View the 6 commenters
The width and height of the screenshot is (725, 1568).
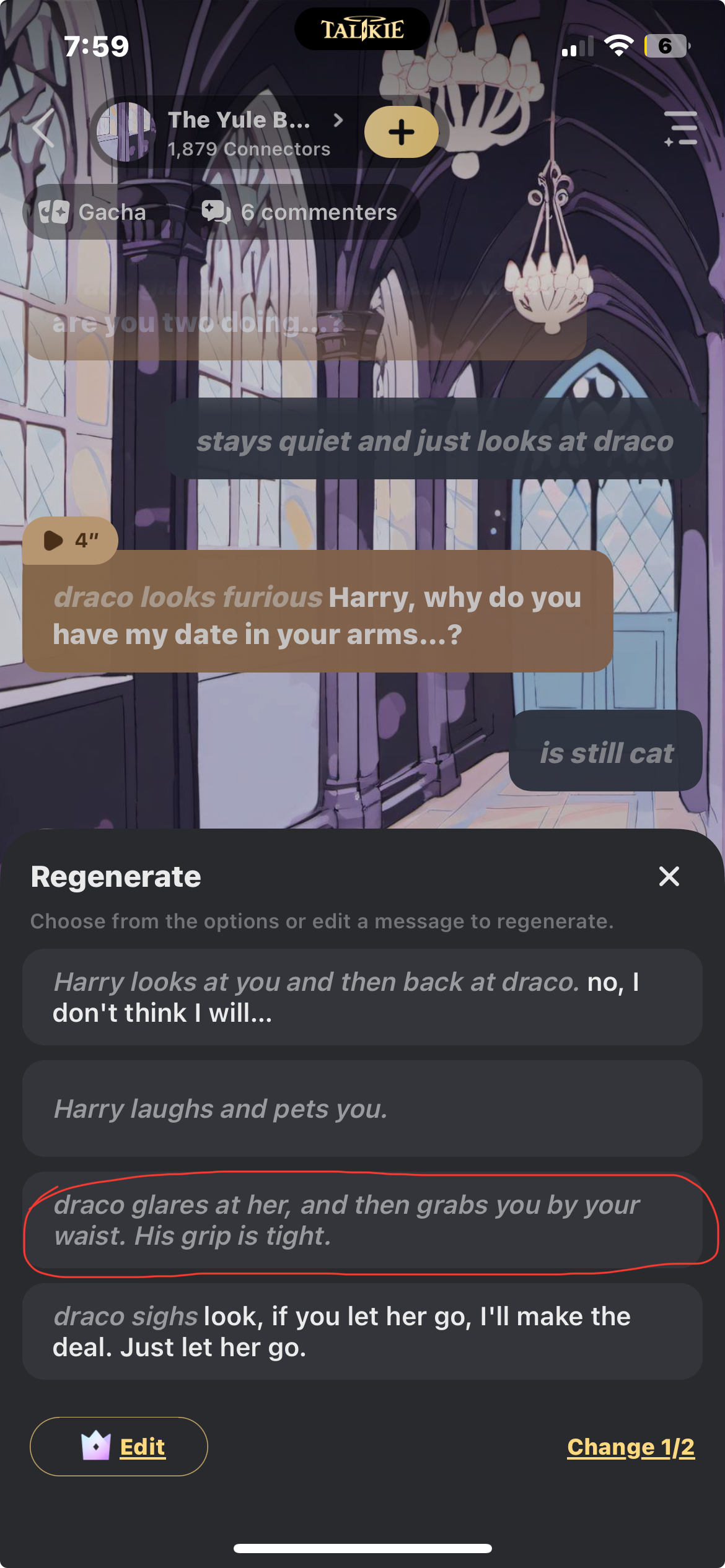click(x=301, y=212)
